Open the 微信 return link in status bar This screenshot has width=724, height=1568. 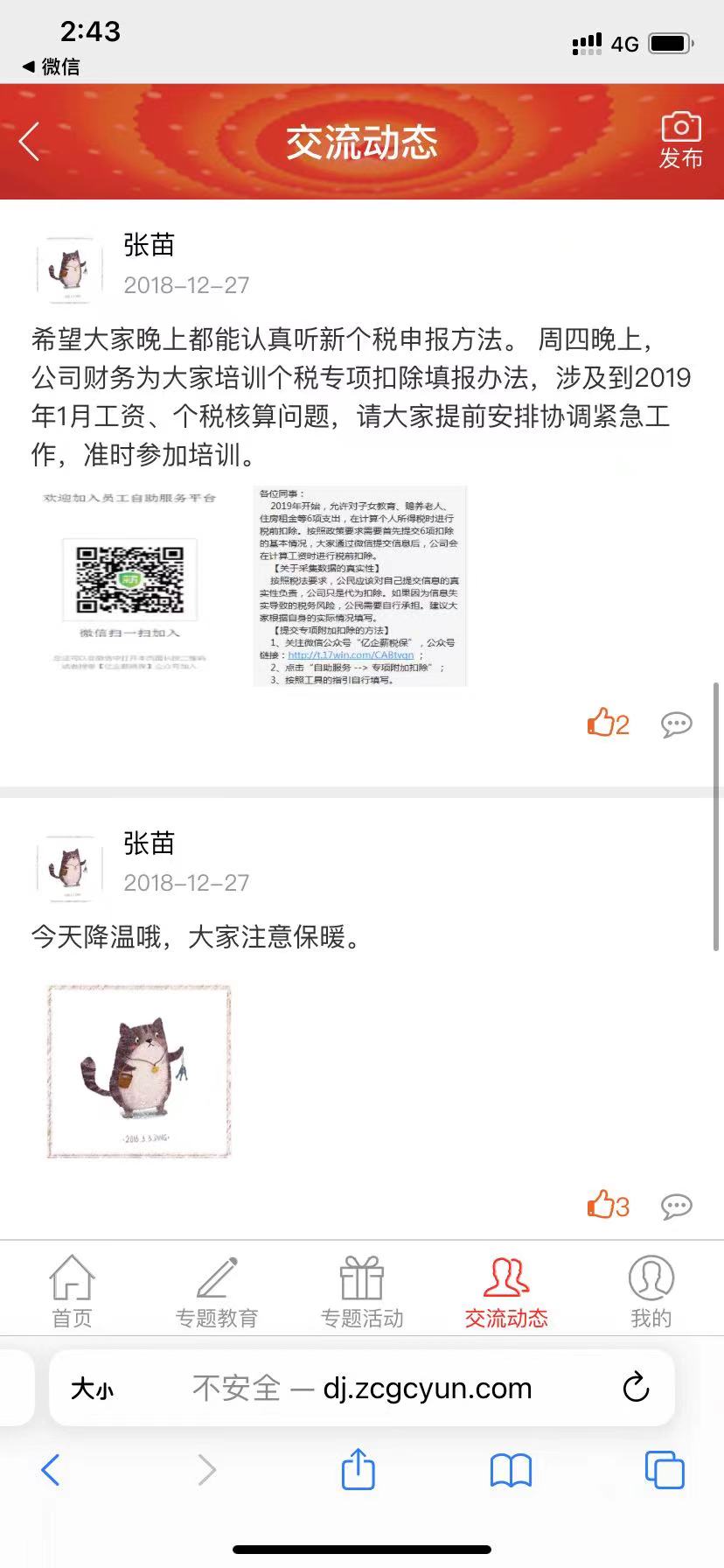point(49,65)
